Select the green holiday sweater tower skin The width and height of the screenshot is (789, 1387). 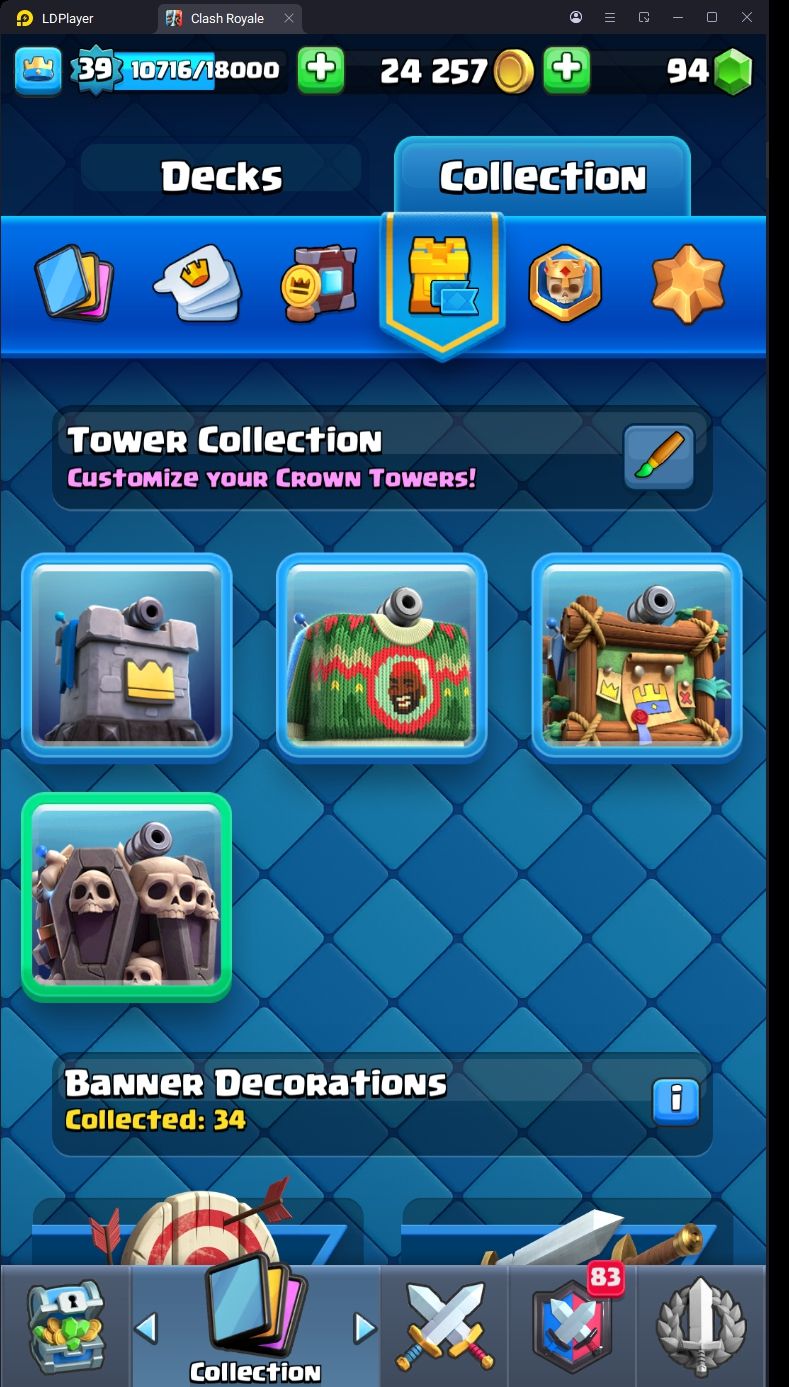click(381, 658)
